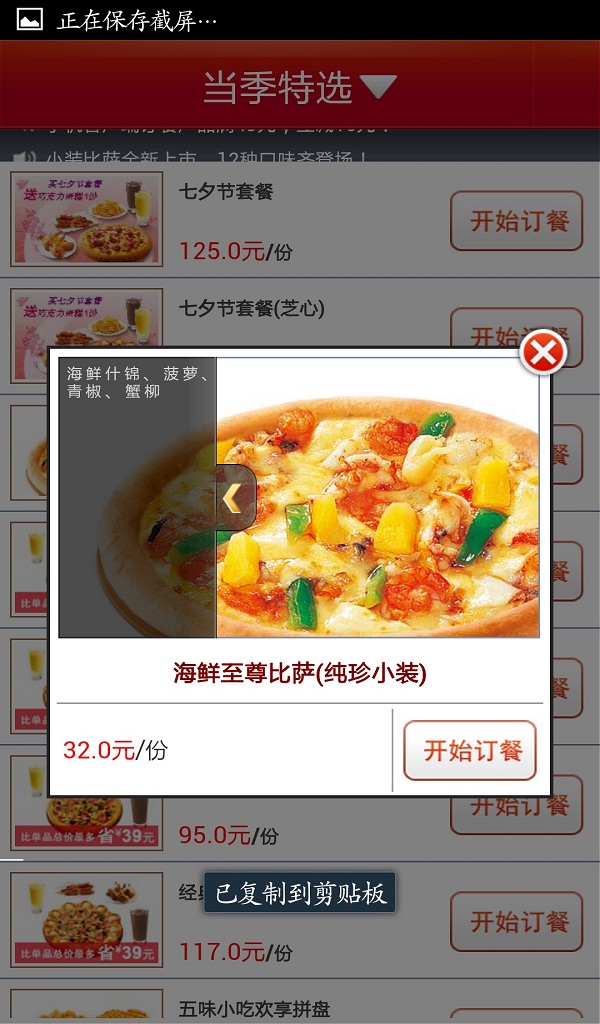Order the 七夕节套餐 at 125.0元
The width and height of the screenshot is (600, 1024).
pos(516,221)
